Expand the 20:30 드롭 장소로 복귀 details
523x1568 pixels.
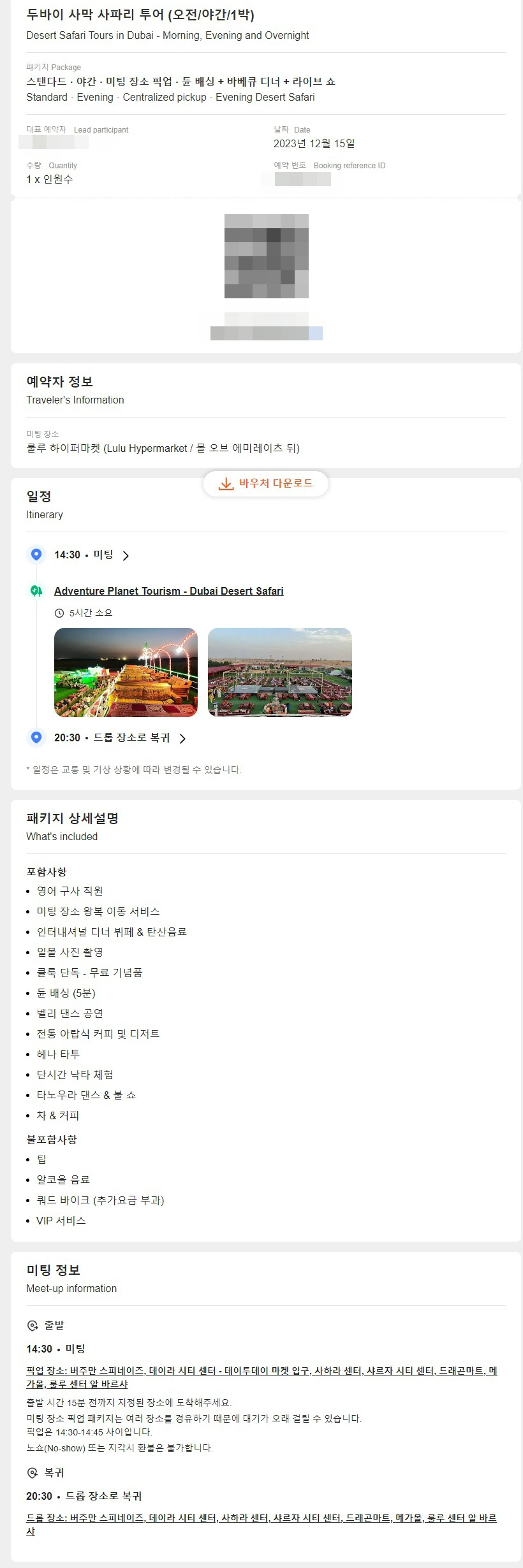[x=183, y=738]
